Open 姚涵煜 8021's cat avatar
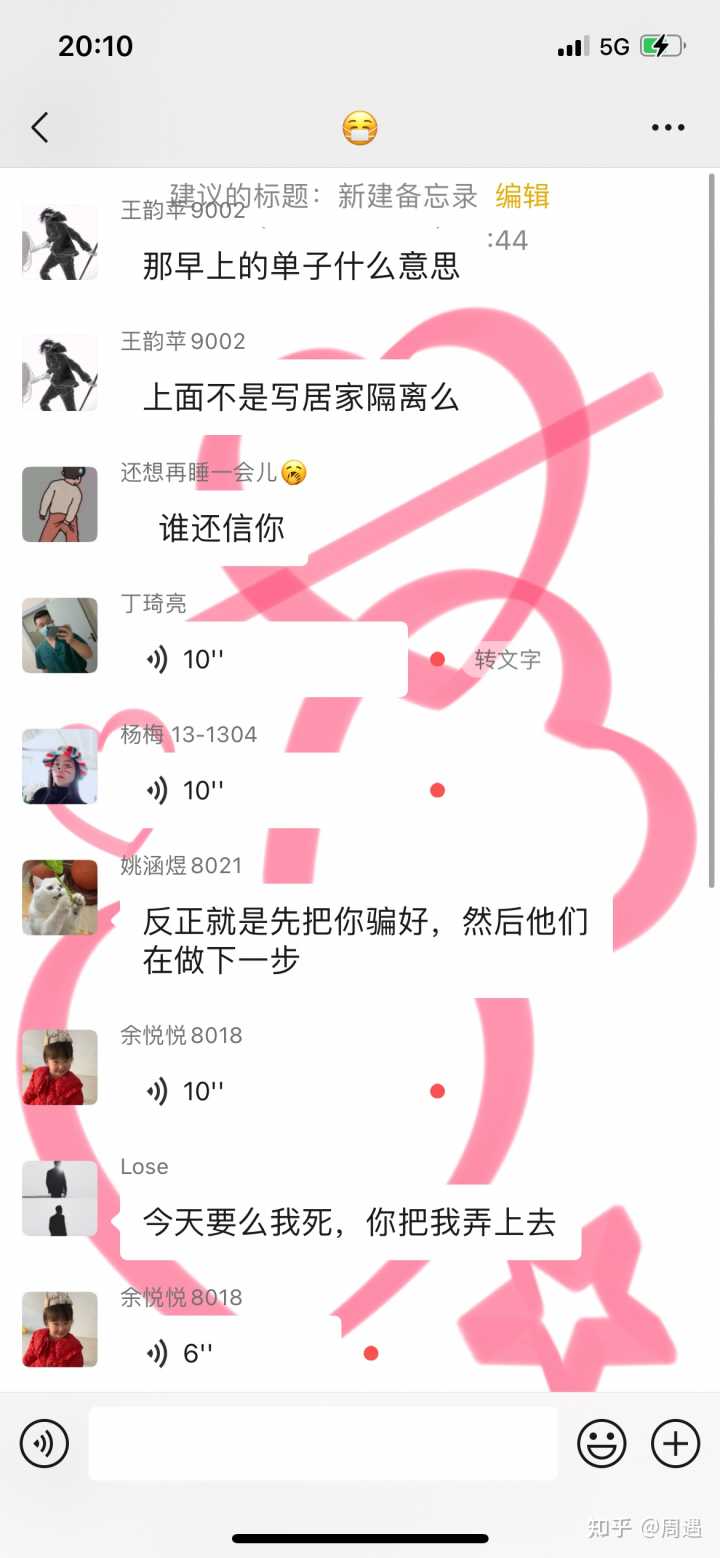This screenshot has height=1558, width=720. (60, 897)
